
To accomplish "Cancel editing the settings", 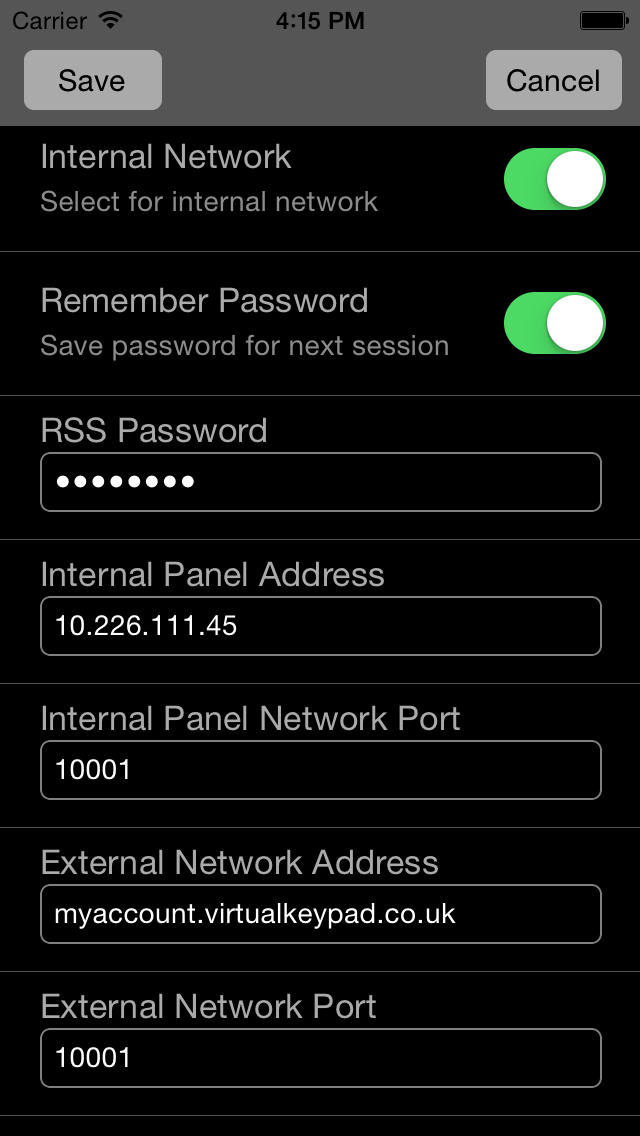I will coord(554,80).
